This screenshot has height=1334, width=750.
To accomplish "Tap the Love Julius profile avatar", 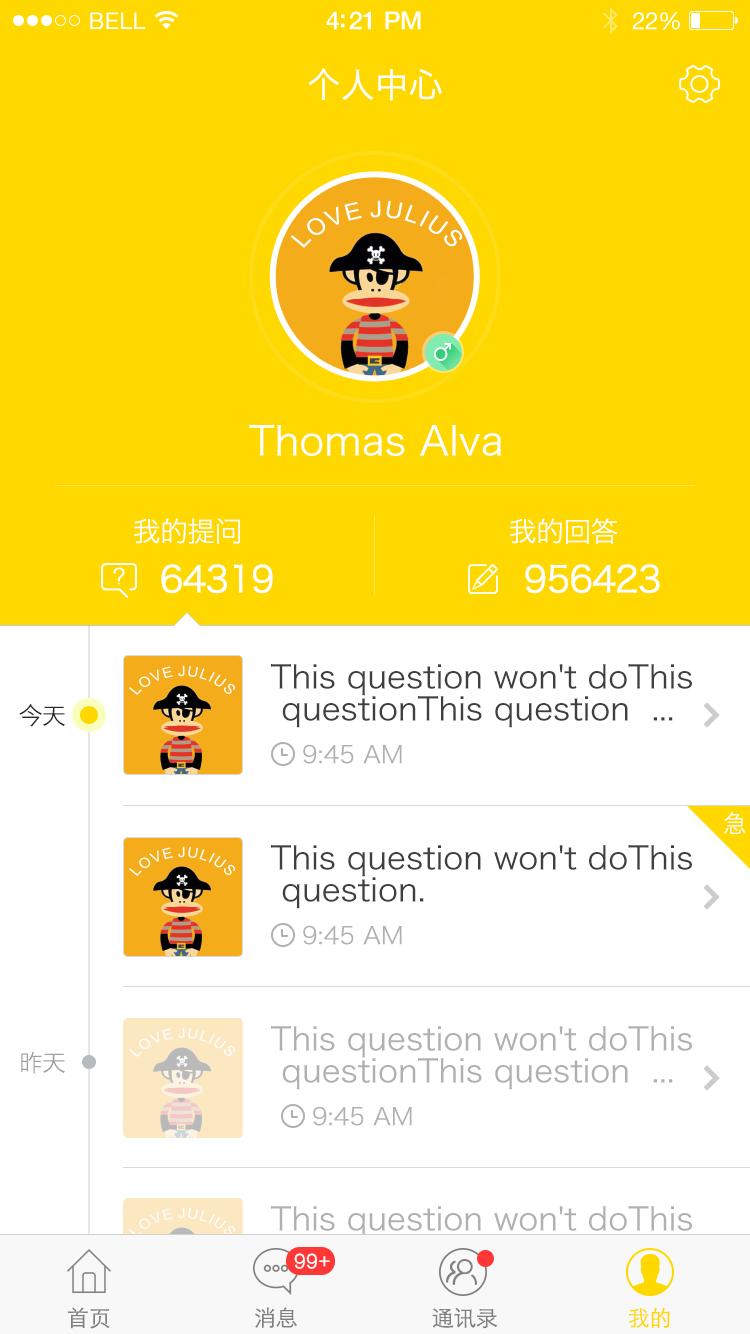I will [375, 277].
